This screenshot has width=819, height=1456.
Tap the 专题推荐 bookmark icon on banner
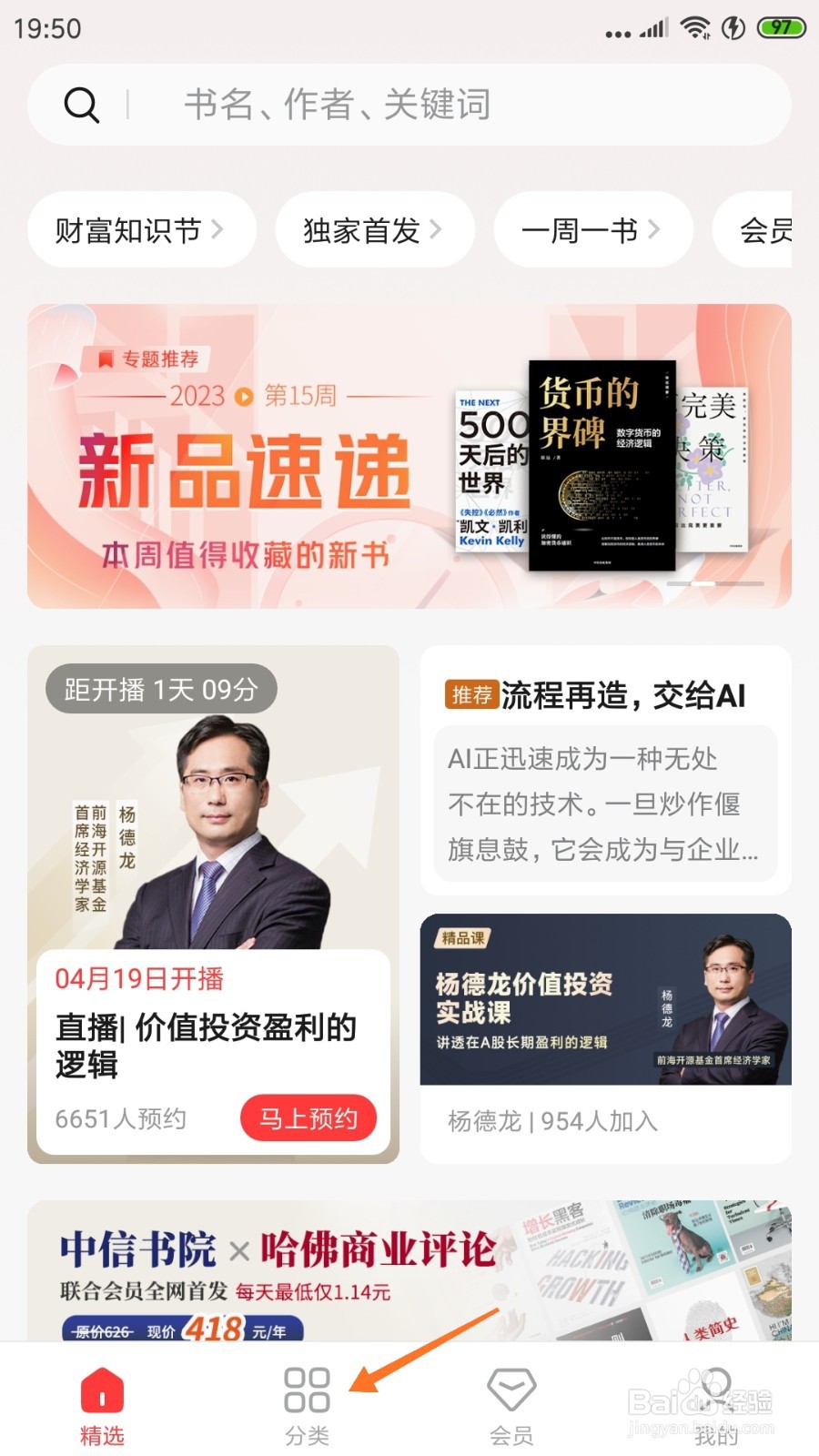pyautogui.click(x=105, y=359)
